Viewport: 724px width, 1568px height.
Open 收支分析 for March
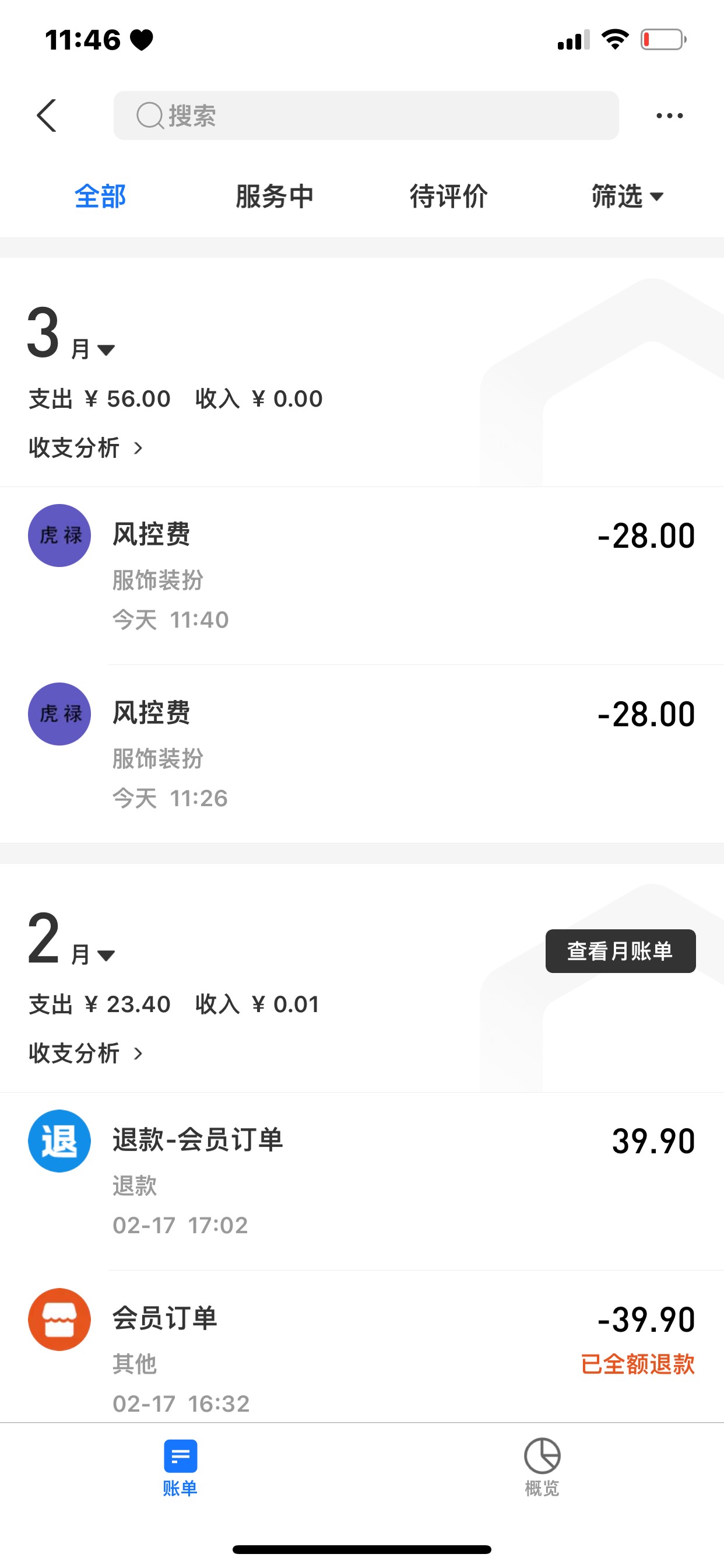(x=86, y=448)
